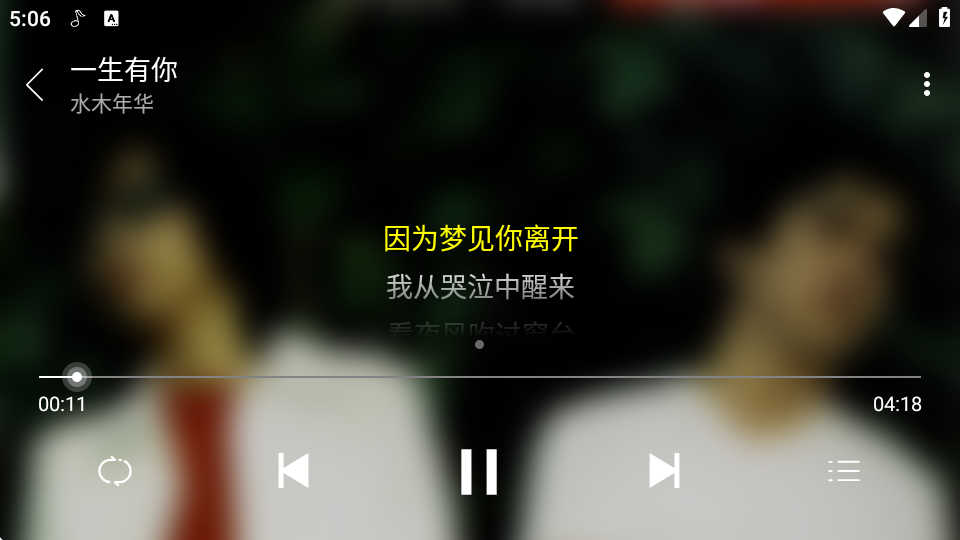960x540 pixels.
Task: Tap the playback progress bar to seek
Action: 480,377
